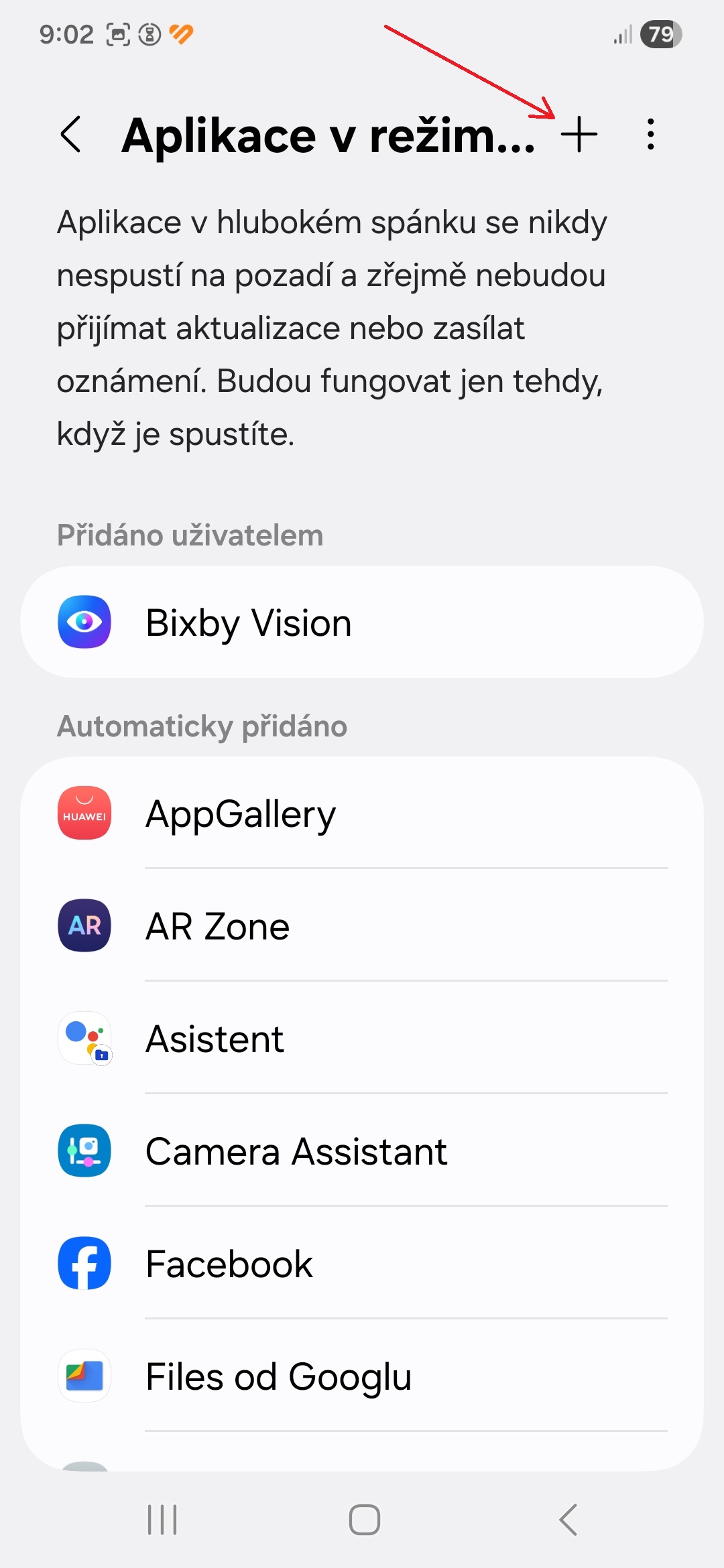The height and width of the screenshot is (1568, 724).
Task: Tap the AR Zone row
Action: (x=362, y=926)
